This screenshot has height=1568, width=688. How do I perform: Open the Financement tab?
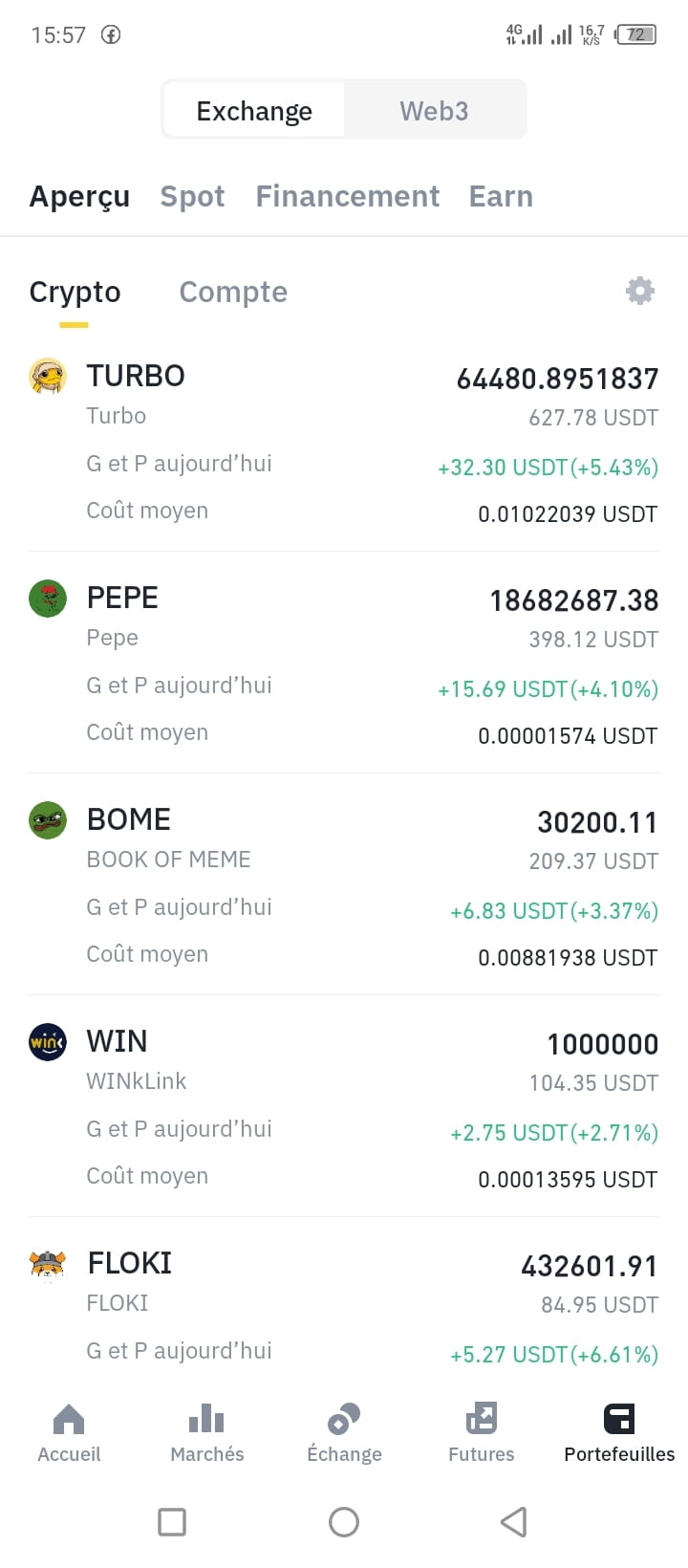(347, 196)
